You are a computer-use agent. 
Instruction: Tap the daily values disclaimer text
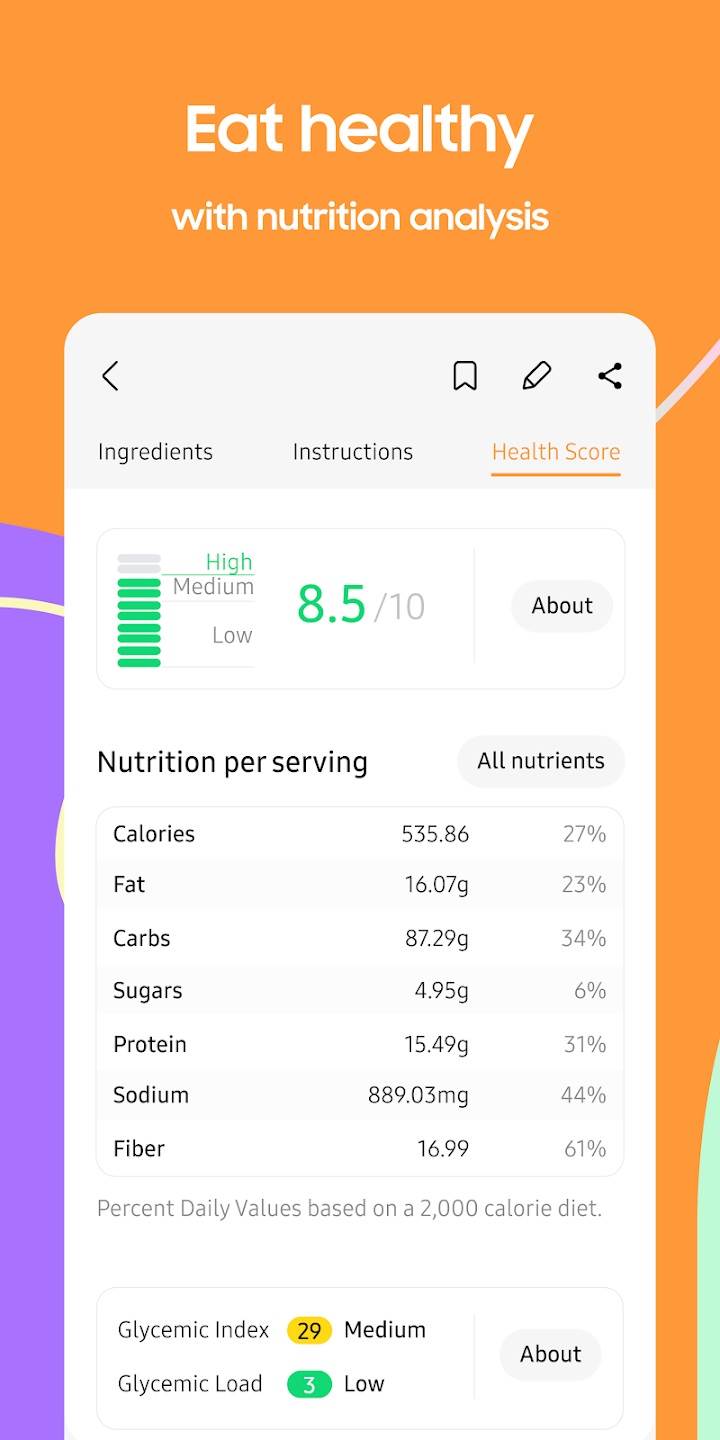(349, 1208)
